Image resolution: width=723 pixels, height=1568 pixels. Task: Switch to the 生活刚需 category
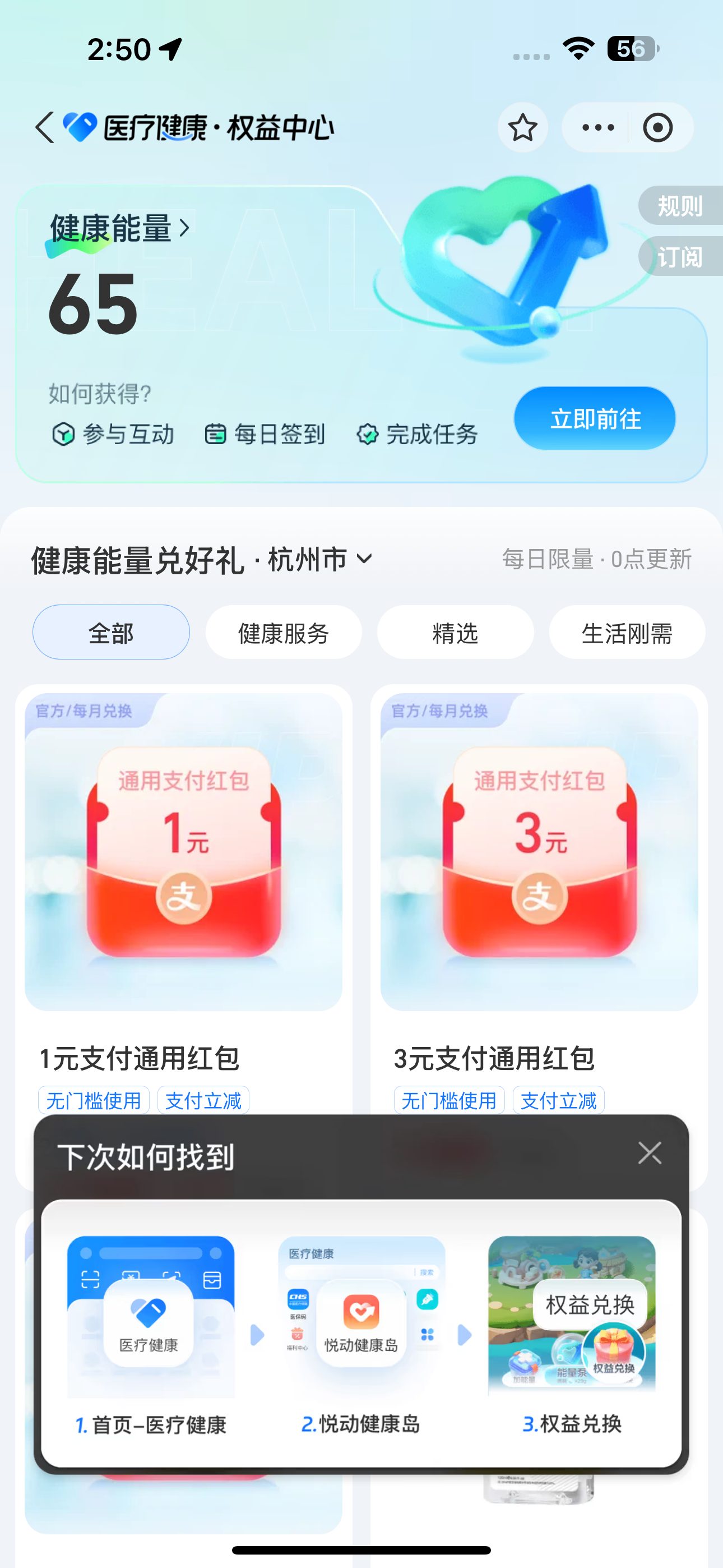tap(627, 633)
